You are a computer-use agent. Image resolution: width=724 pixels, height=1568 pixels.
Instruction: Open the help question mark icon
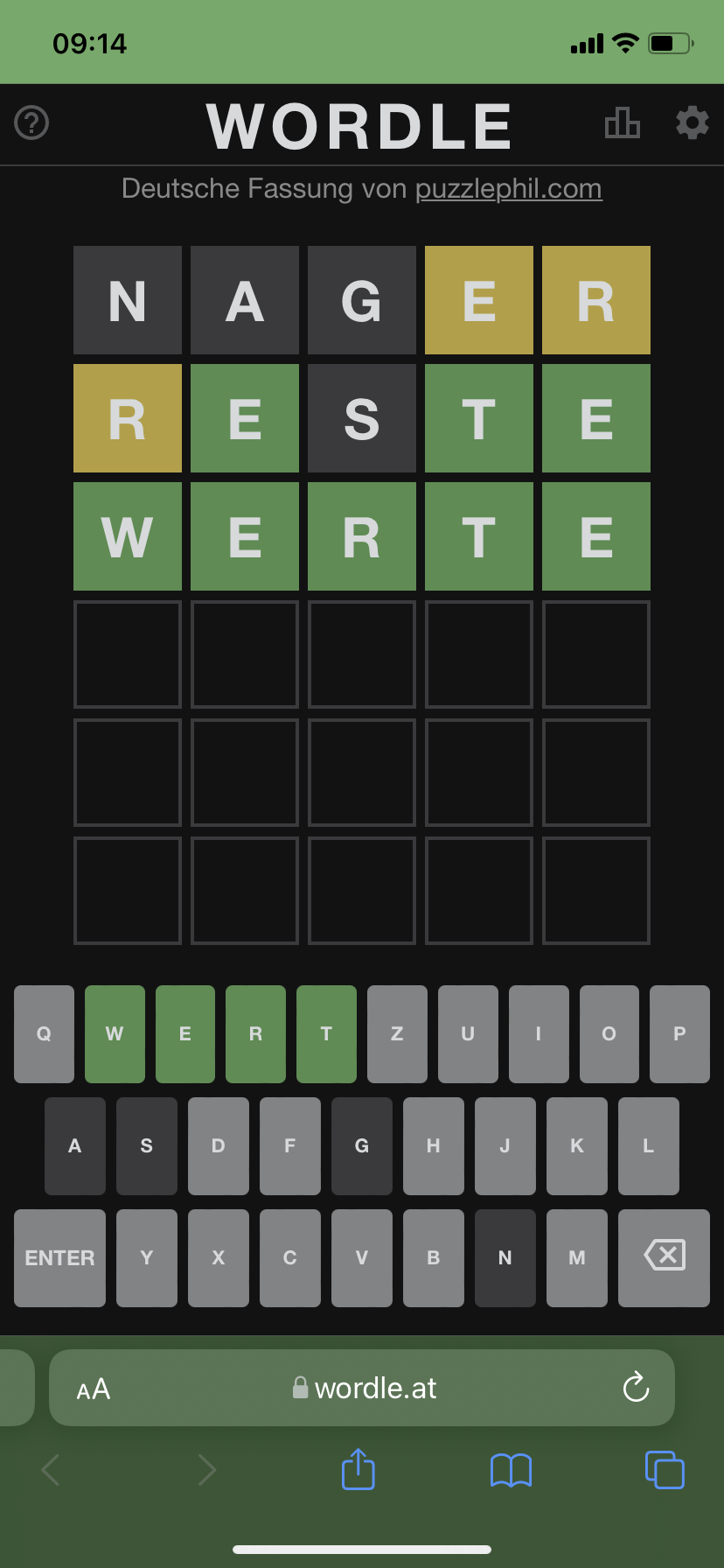click(x=31, y=122)
